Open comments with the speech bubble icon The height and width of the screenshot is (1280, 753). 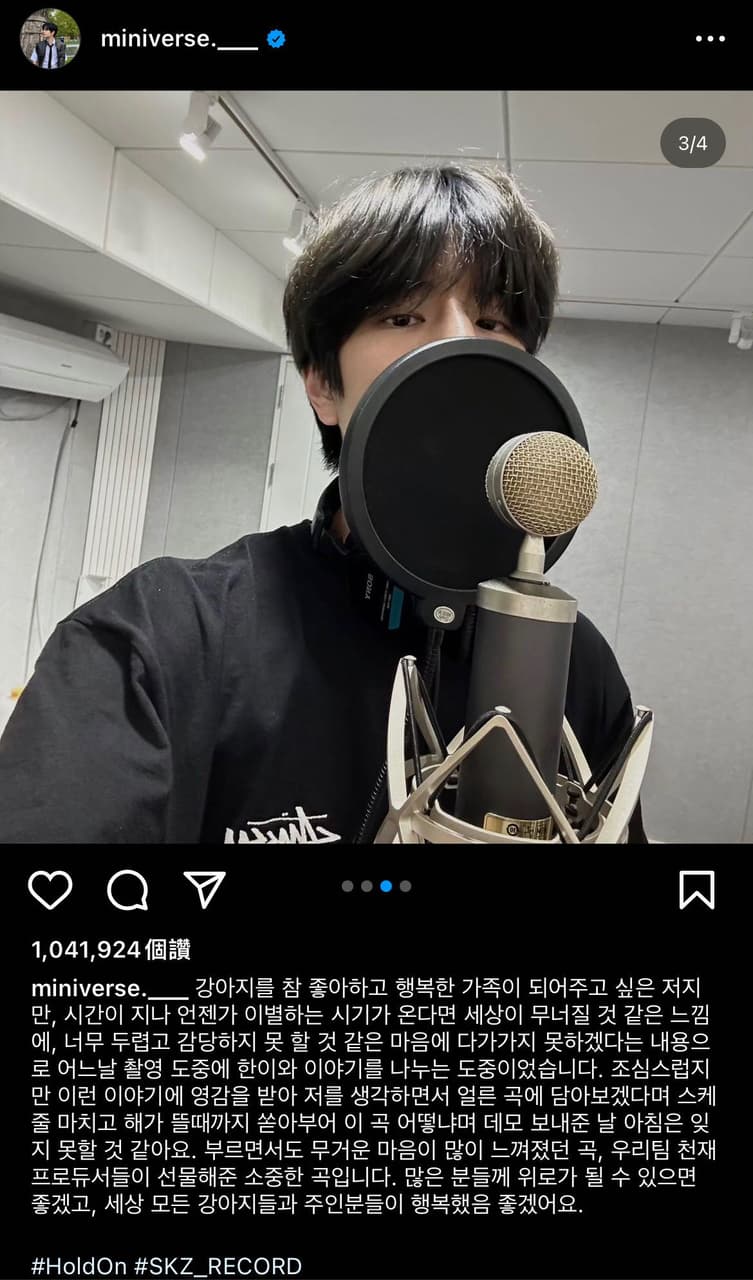pos(128,889)
